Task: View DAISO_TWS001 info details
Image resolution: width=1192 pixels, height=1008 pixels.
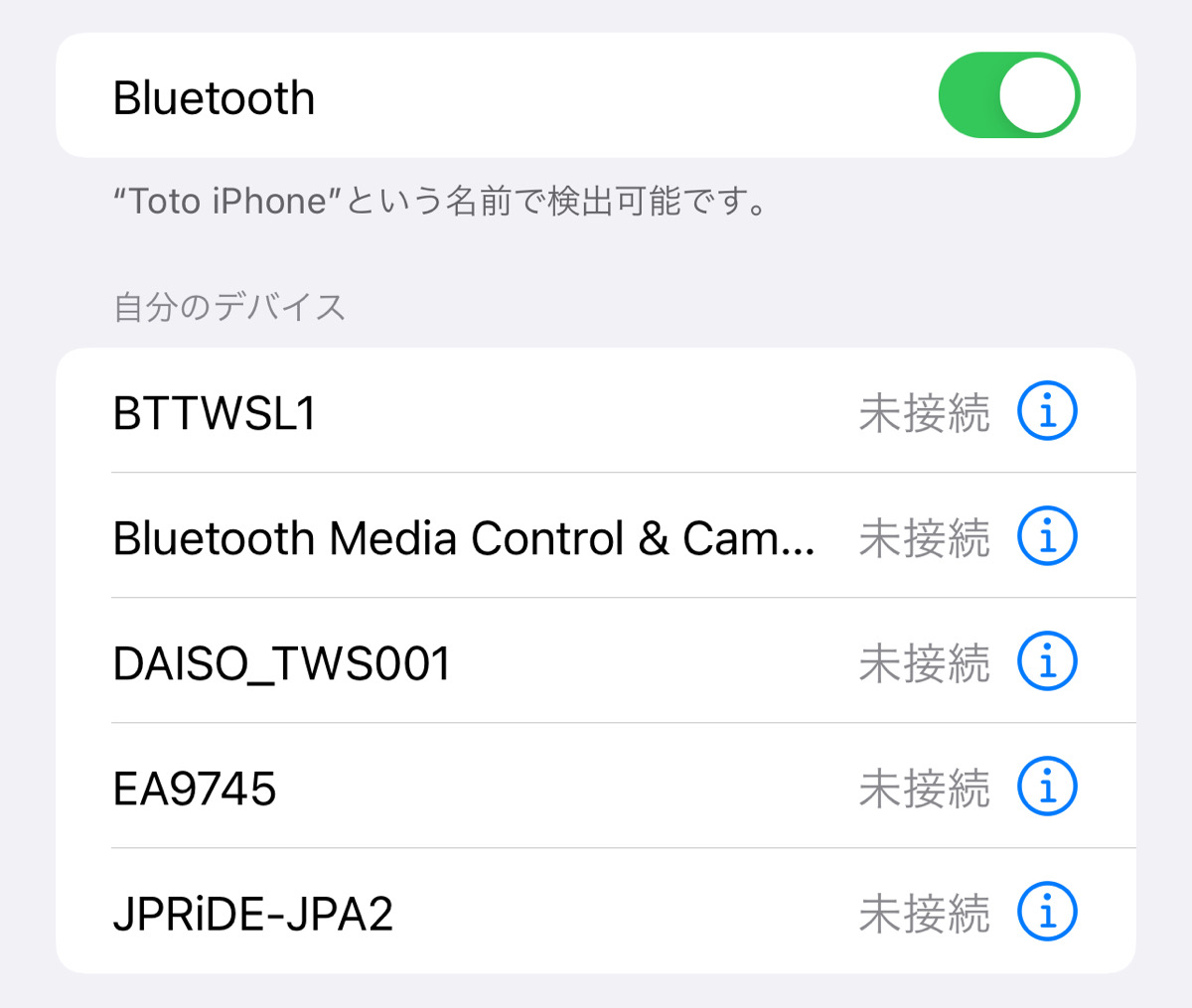Action: click(x=1047, y=661)
